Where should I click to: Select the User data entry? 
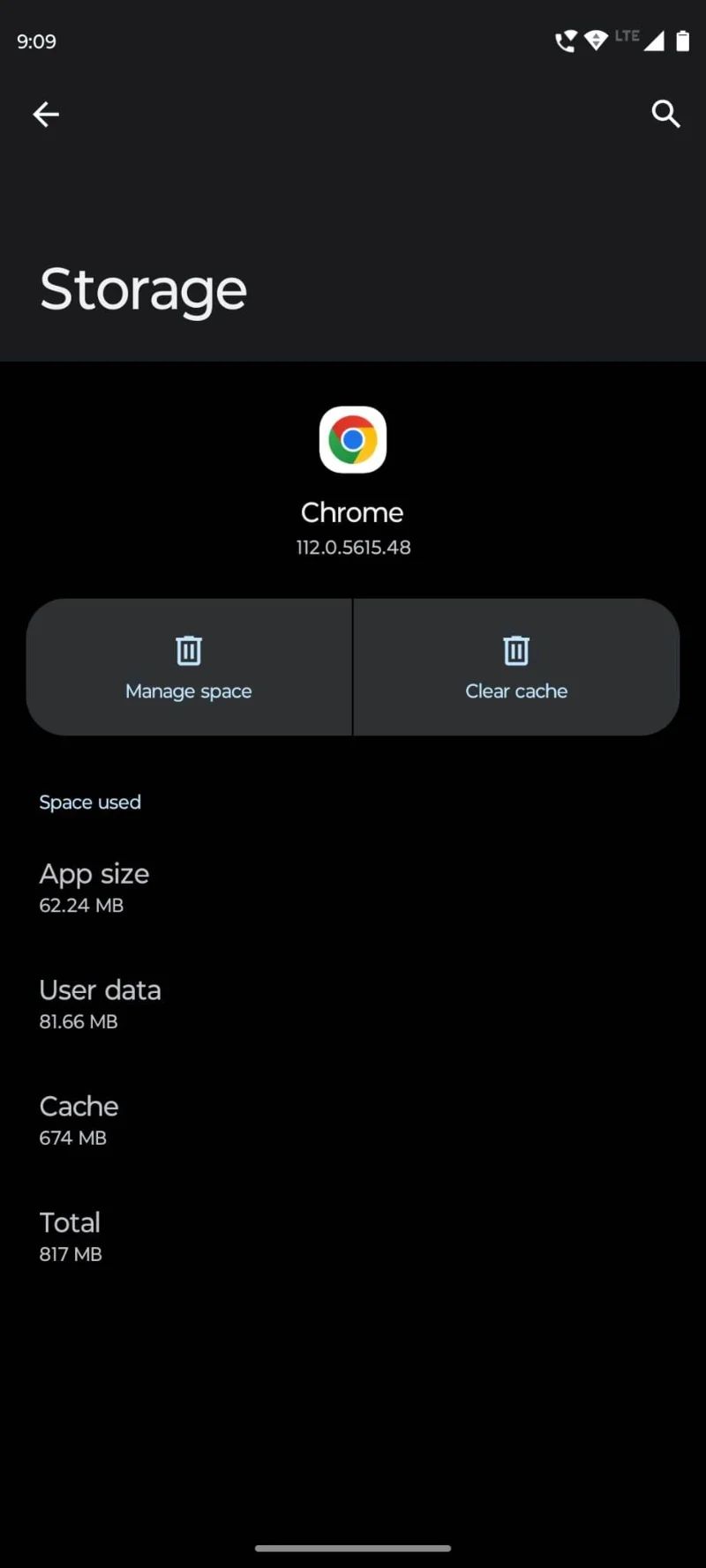[x=100, y=1003]
